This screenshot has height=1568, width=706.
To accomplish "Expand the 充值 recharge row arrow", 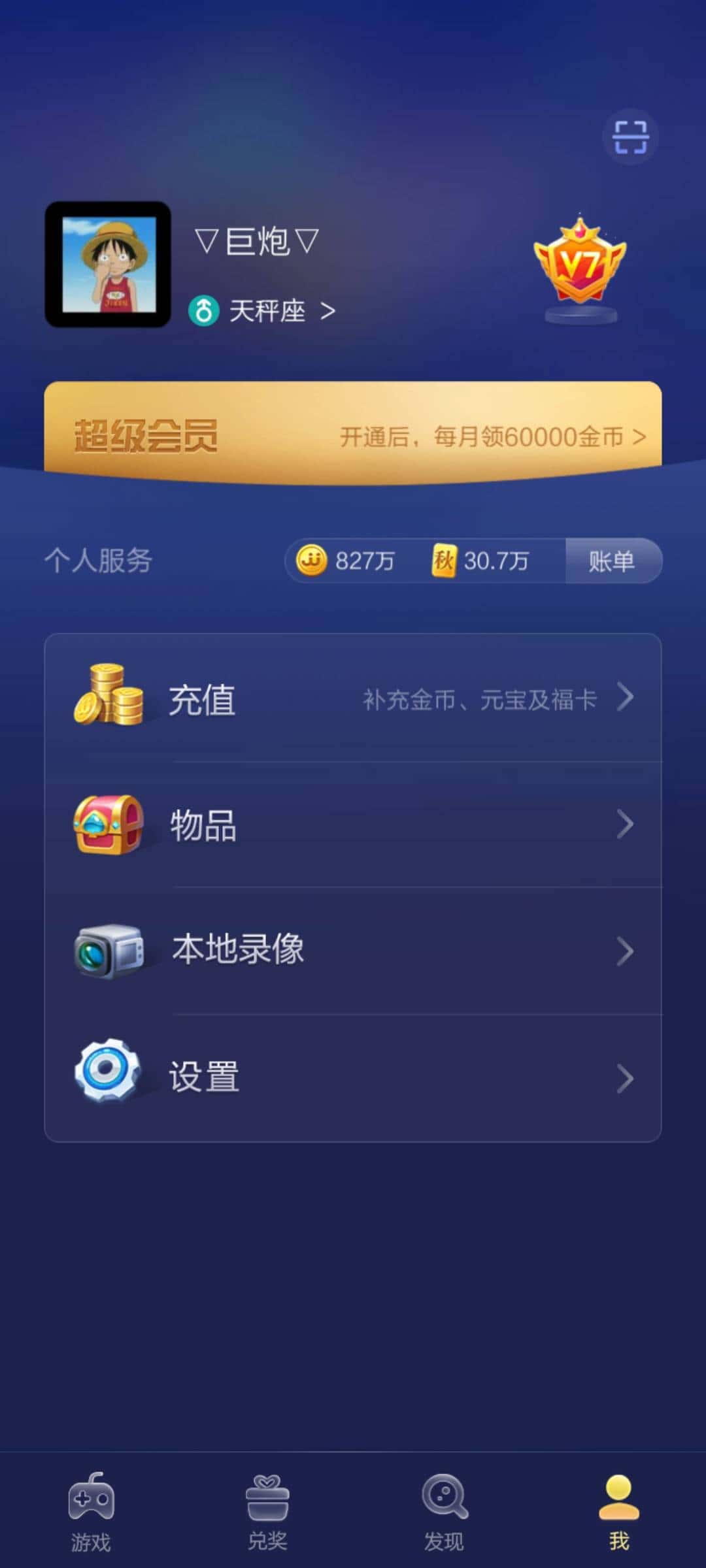I will click(x=626, y=698).
